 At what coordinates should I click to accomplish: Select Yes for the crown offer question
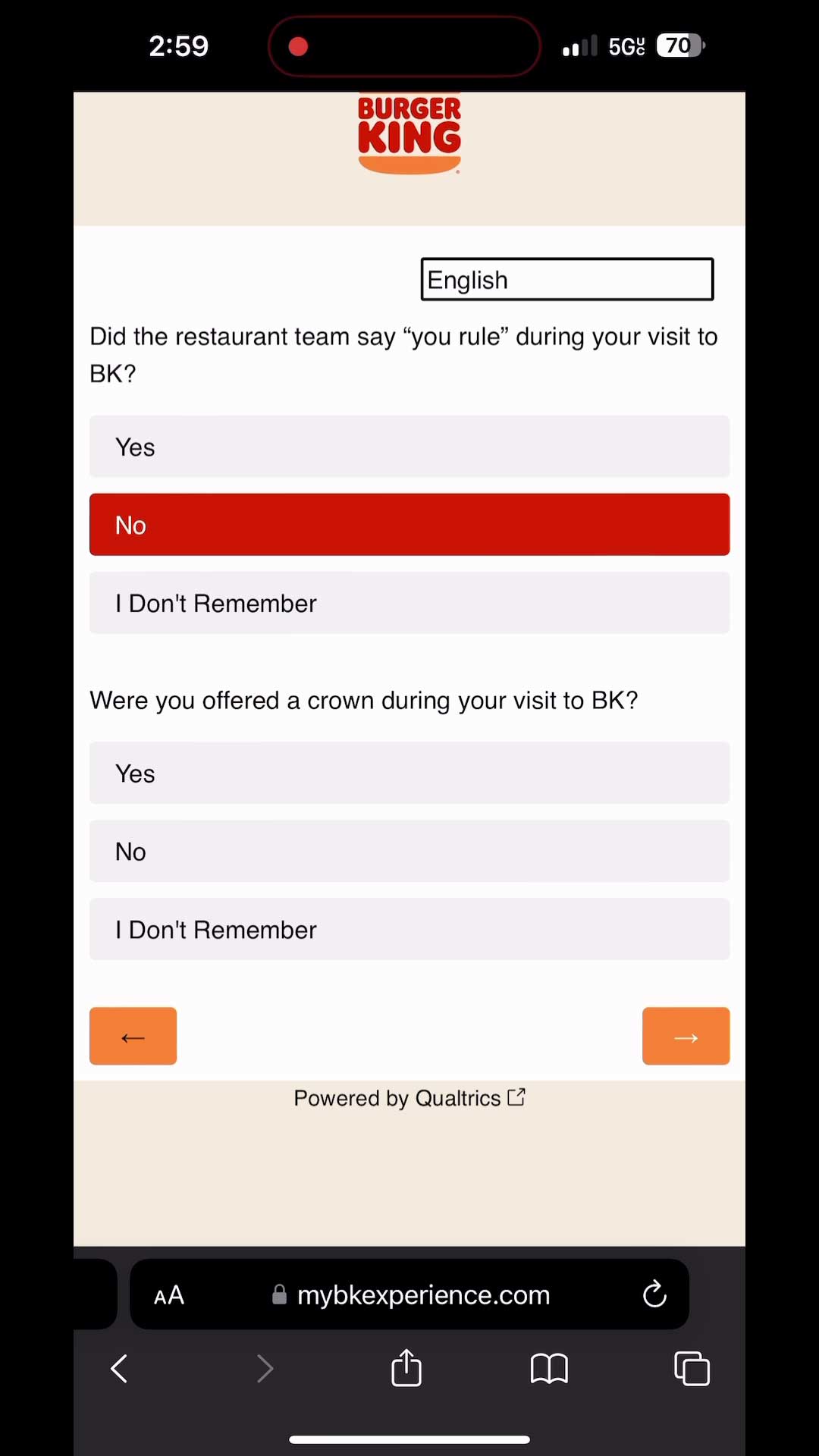coord(409,773)
